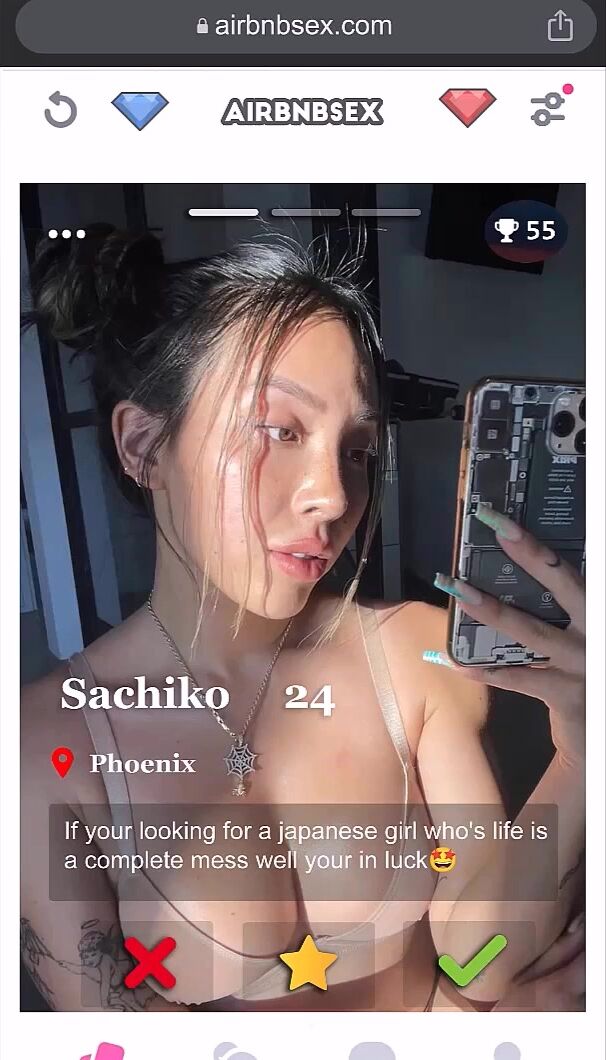Open the filter settings sliders

[549, 108]
